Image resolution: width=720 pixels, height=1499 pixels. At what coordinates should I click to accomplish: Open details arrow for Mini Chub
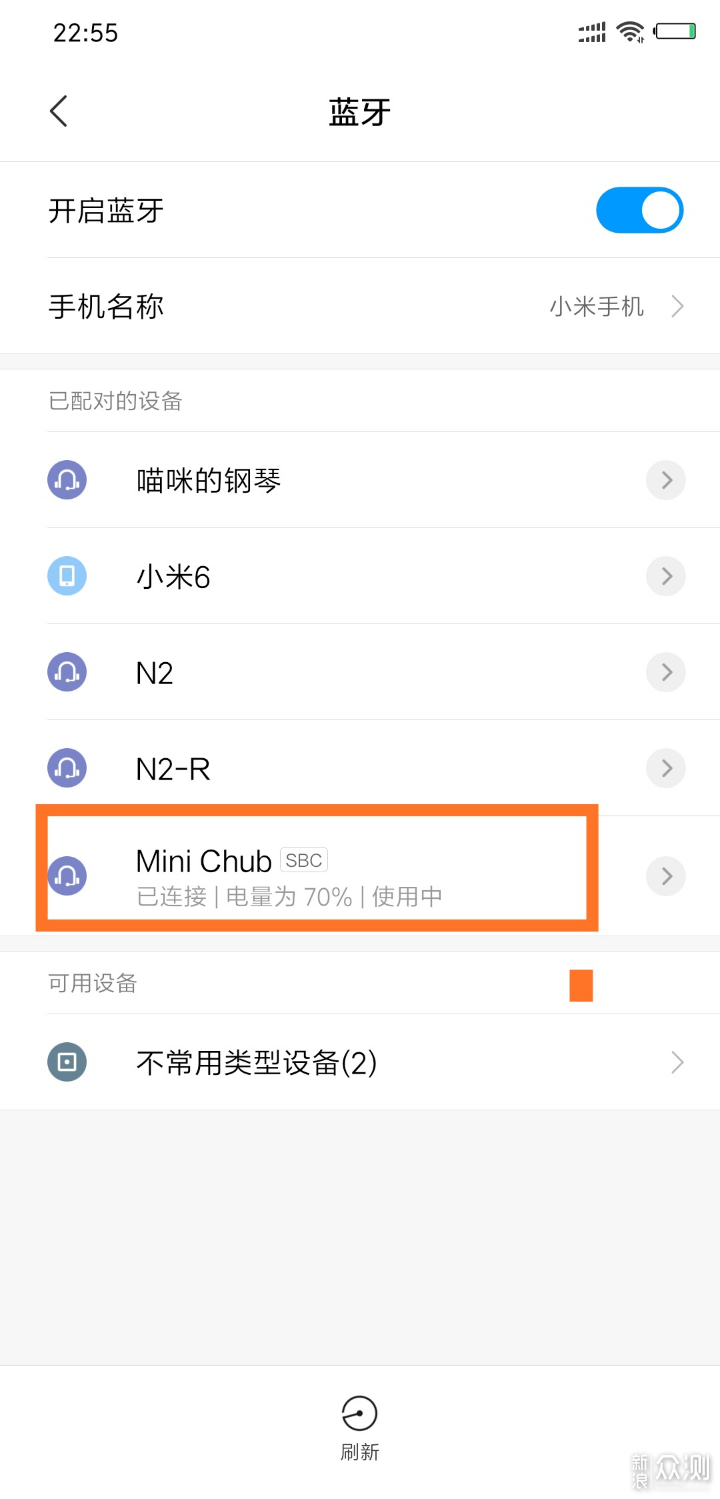coord(665,877)
